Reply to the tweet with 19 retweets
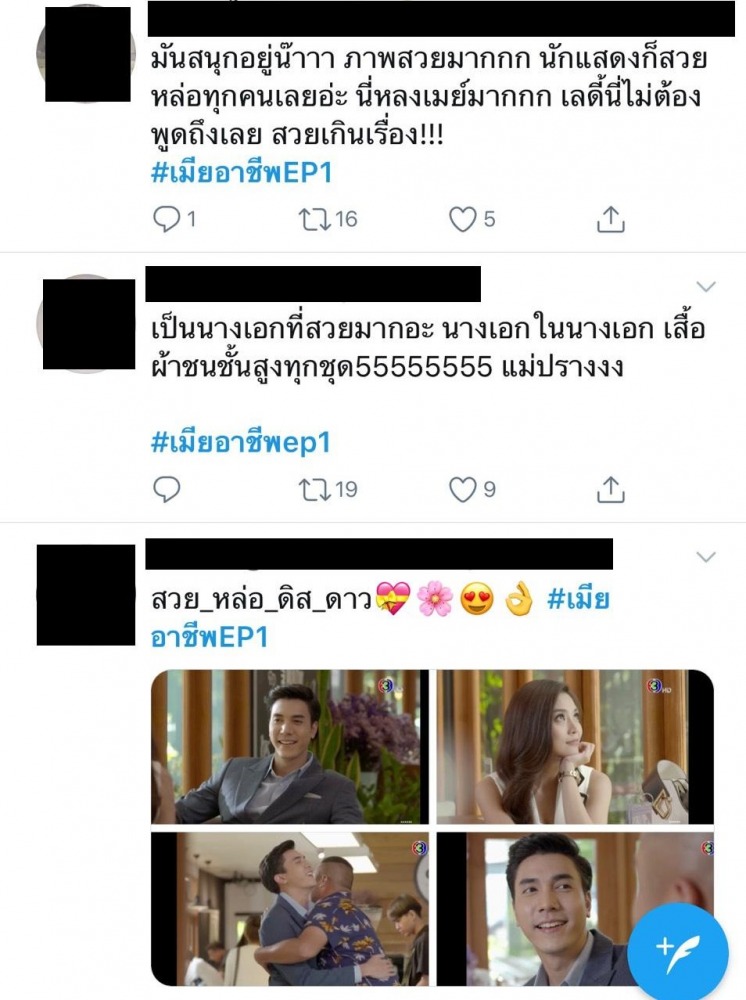The height and width of the screenshot is (1000, 746). [166, 489]
